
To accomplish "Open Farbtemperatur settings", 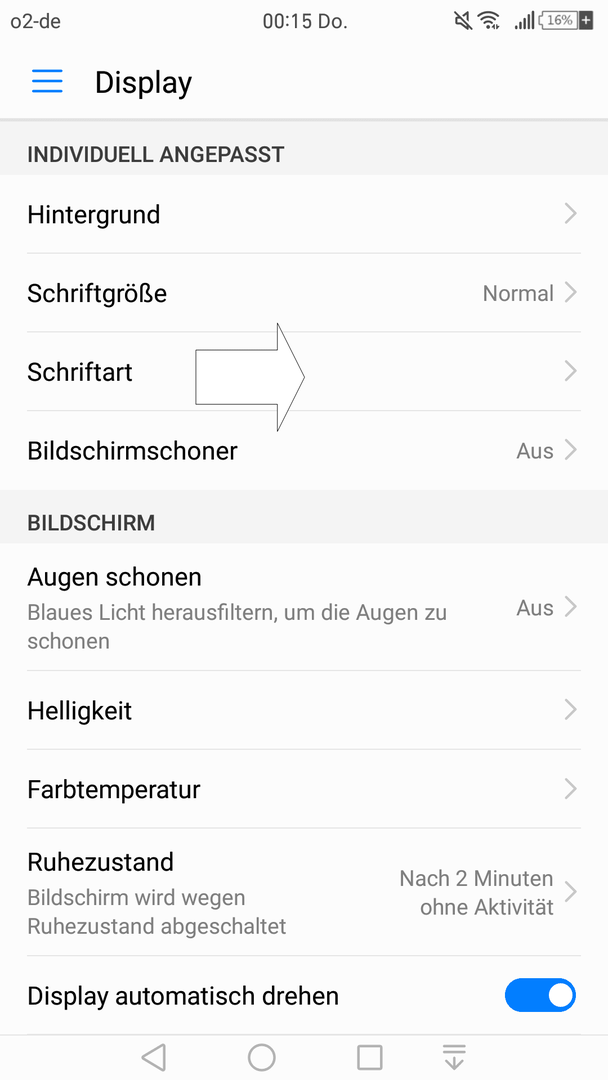I will coord(304,789).
